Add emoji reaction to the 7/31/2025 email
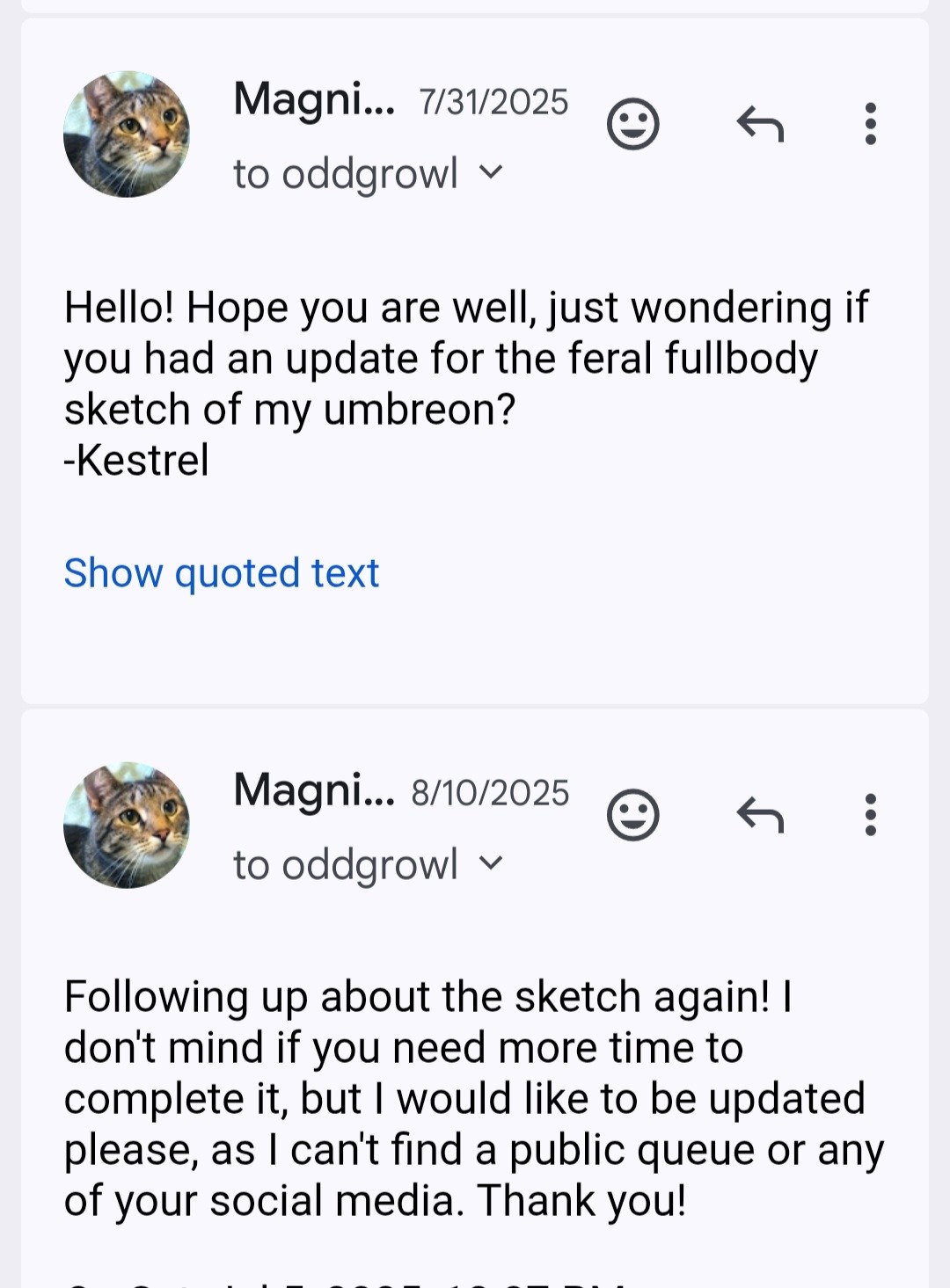The width and height of the screenshot is (950, 1288). 632,124
